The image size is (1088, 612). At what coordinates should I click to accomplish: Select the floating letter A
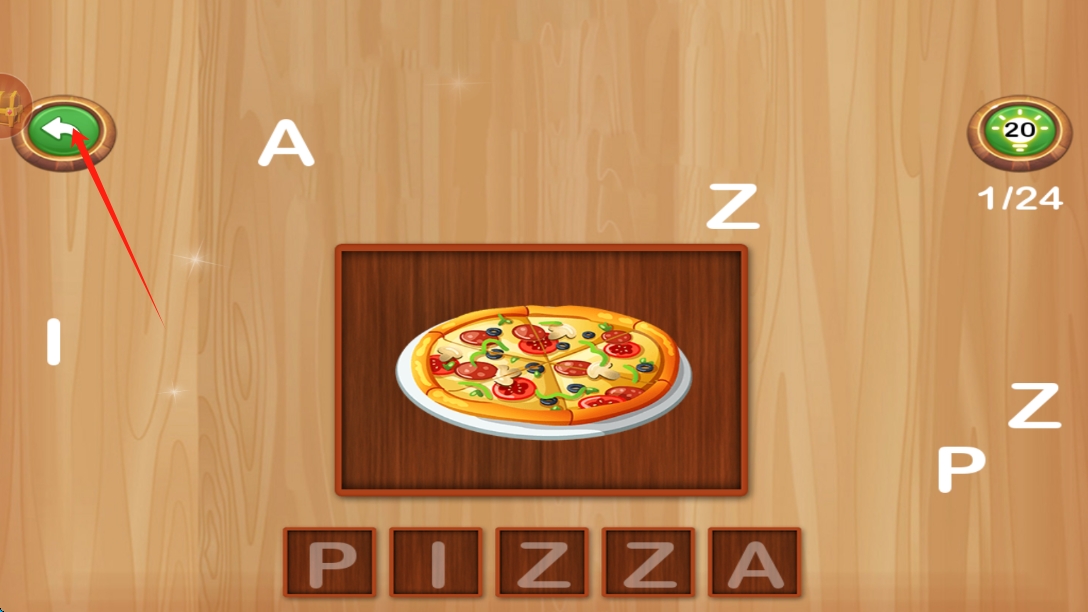click(286, 144)
